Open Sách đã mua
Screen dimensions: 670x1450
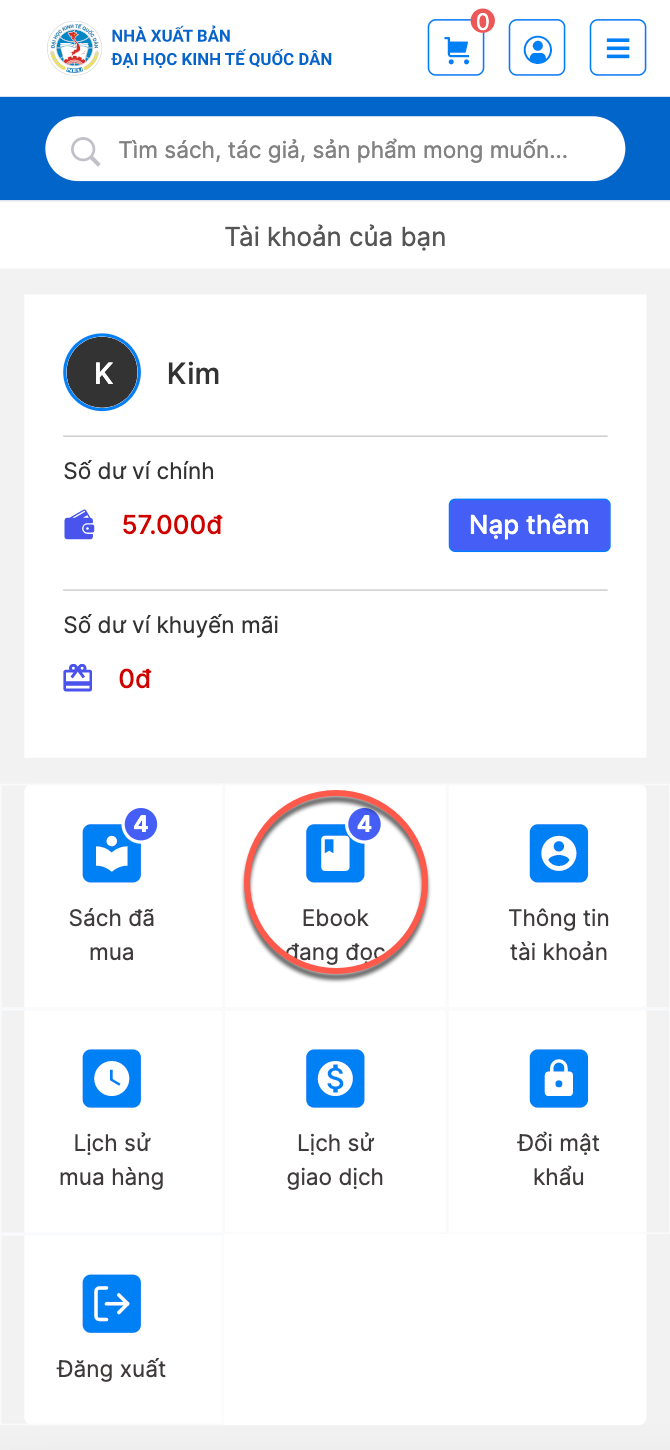click(112, 896)
